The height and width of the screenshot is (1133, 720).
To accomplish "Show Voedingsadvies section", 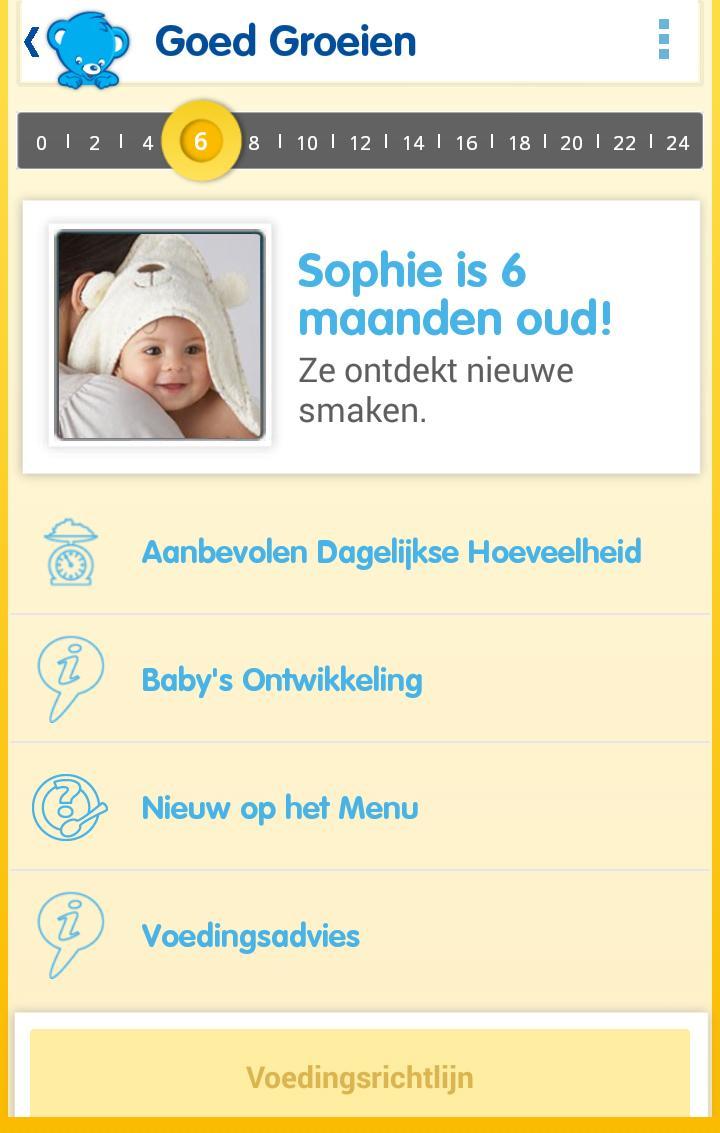I will pyautogui.click(x=251, y=936).
